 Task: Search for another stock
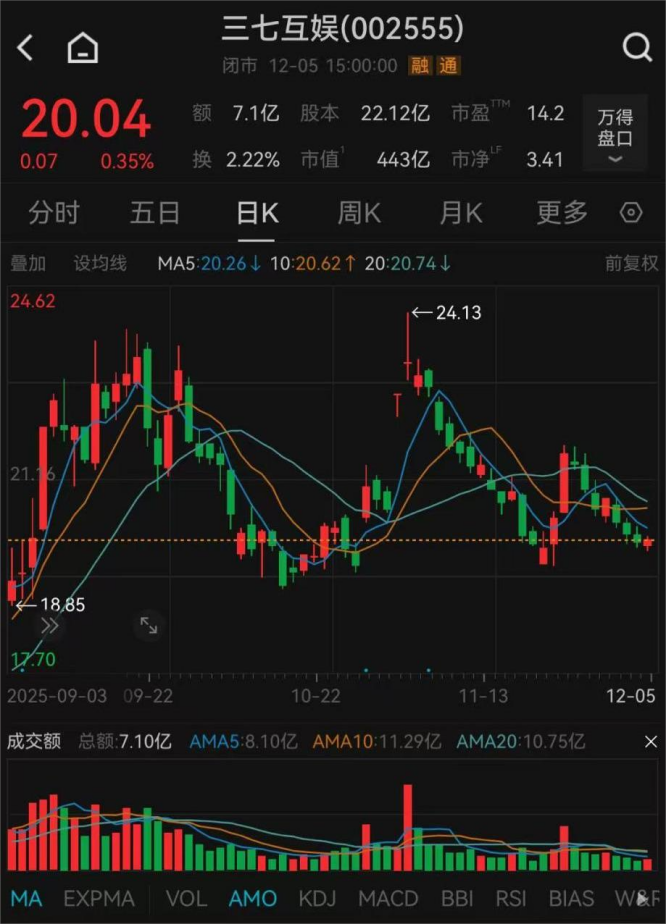636,47
